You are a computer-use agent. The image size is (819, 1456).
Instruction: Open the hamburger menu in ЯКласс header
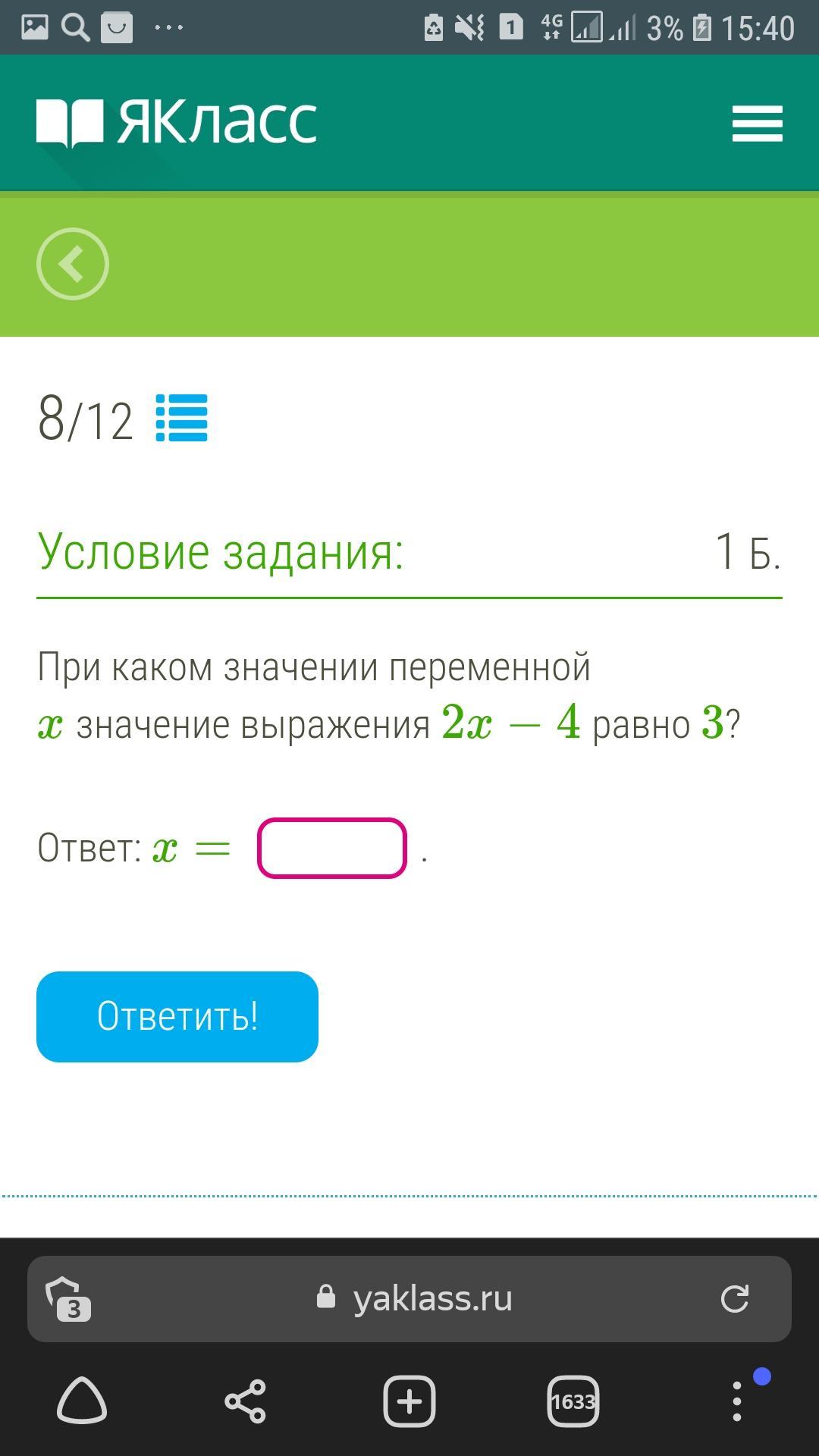pos(757,124)
